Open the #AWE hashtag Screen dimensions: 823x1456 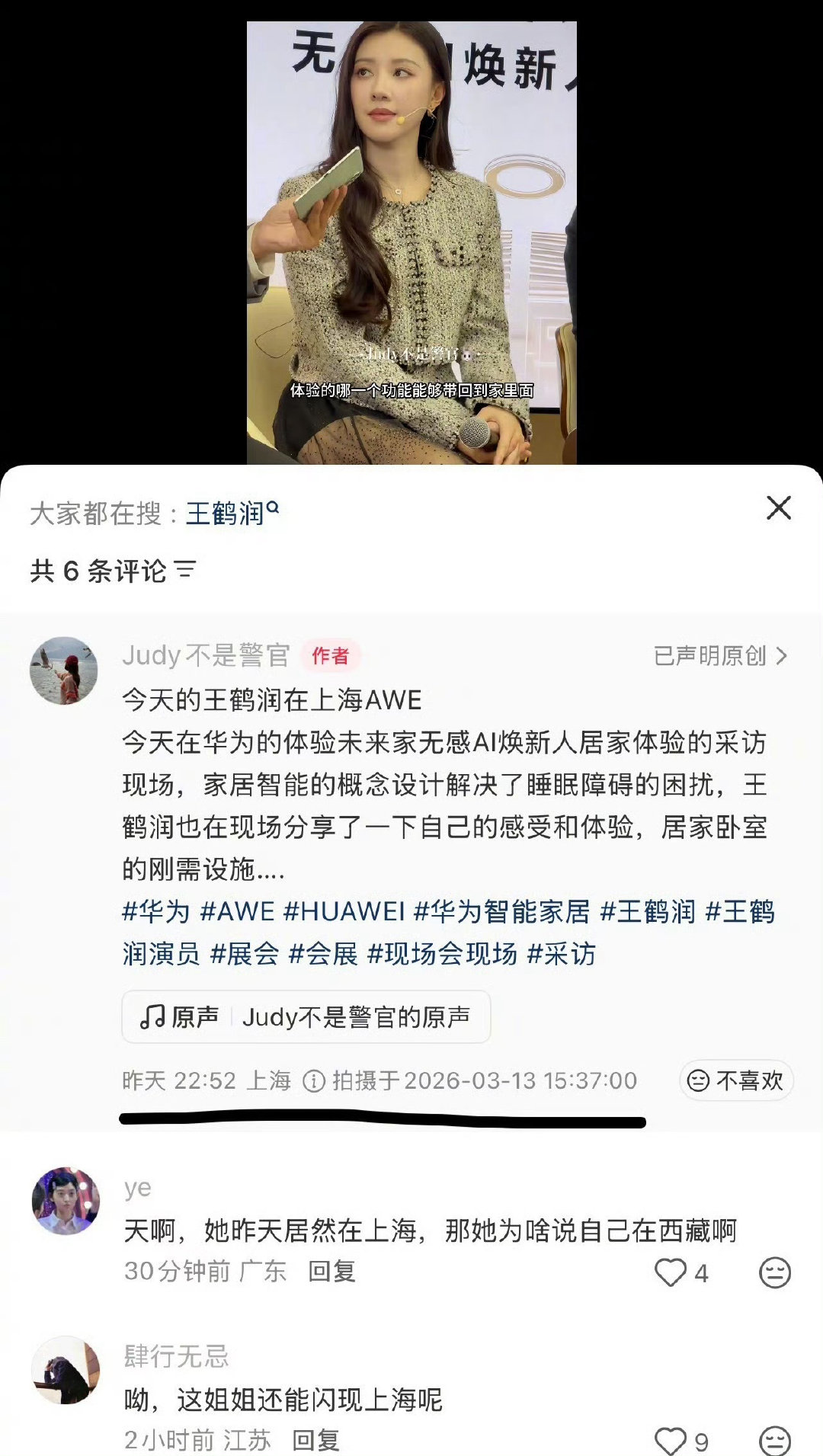(236, 911)
